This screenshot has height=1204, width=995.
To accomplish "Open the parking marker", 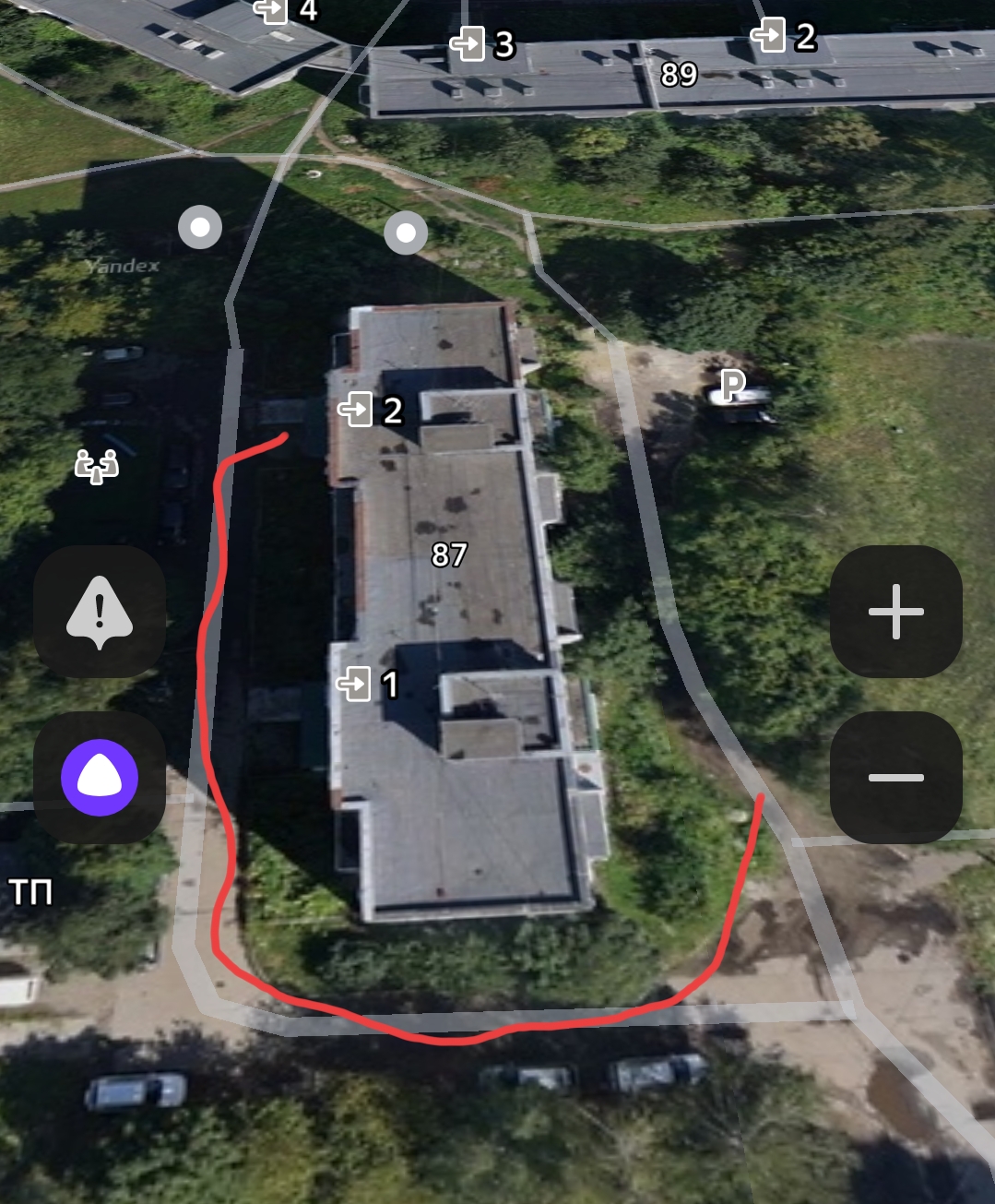I will coord(732,385).
